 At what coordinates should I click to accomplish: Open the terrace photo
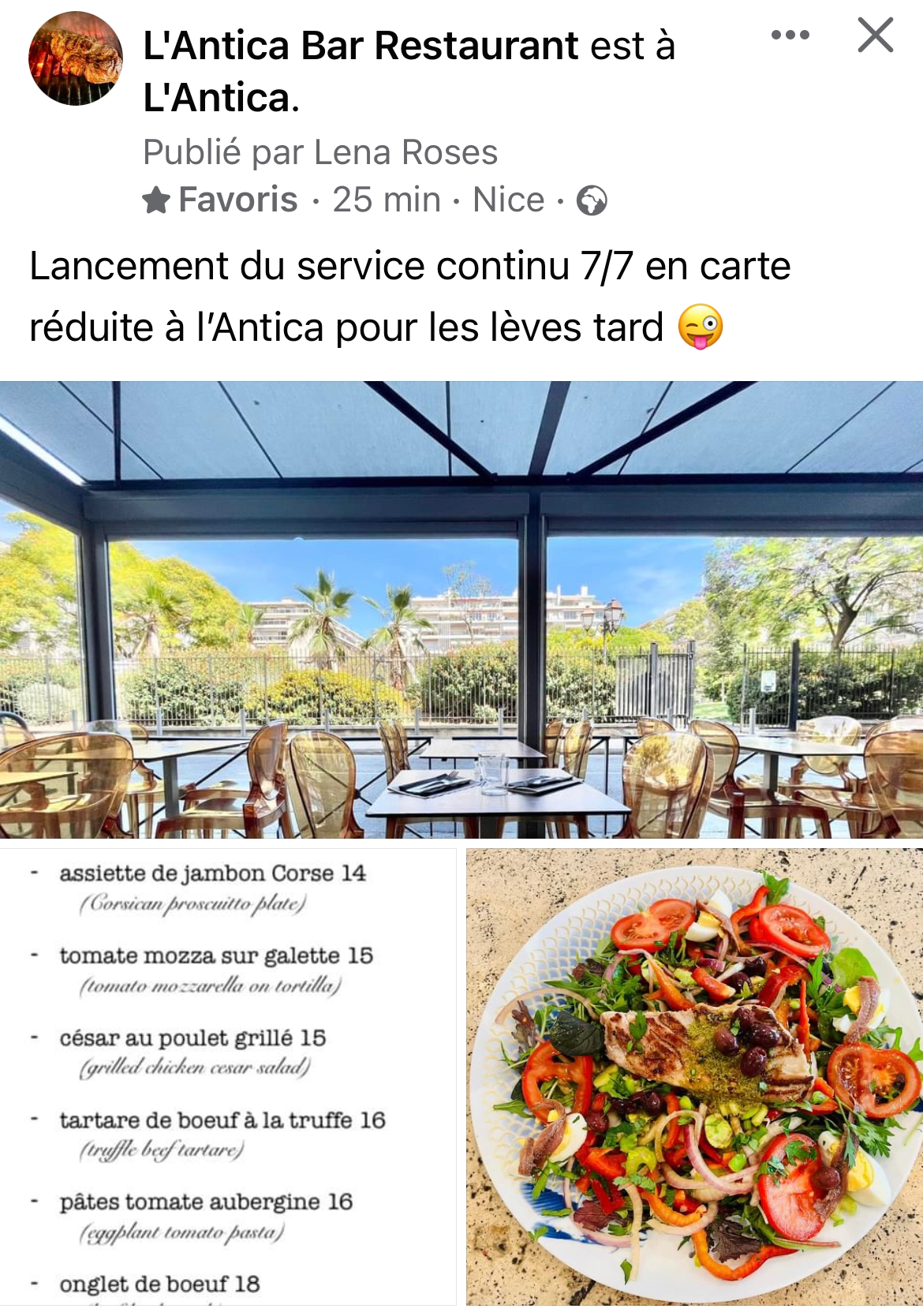tap(461, 609)
